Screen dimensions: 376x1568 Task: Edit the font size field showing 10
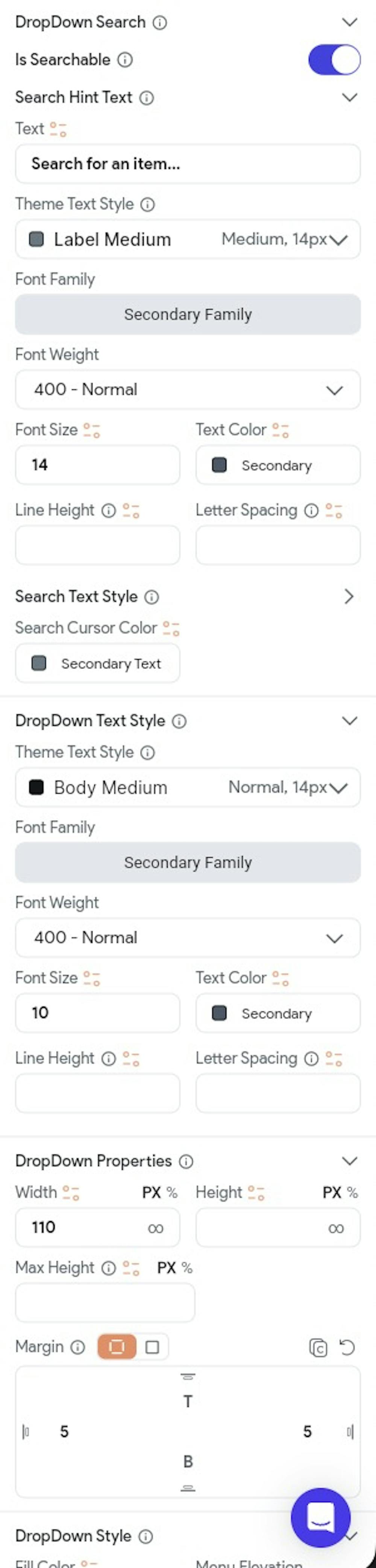point(97,1013)
